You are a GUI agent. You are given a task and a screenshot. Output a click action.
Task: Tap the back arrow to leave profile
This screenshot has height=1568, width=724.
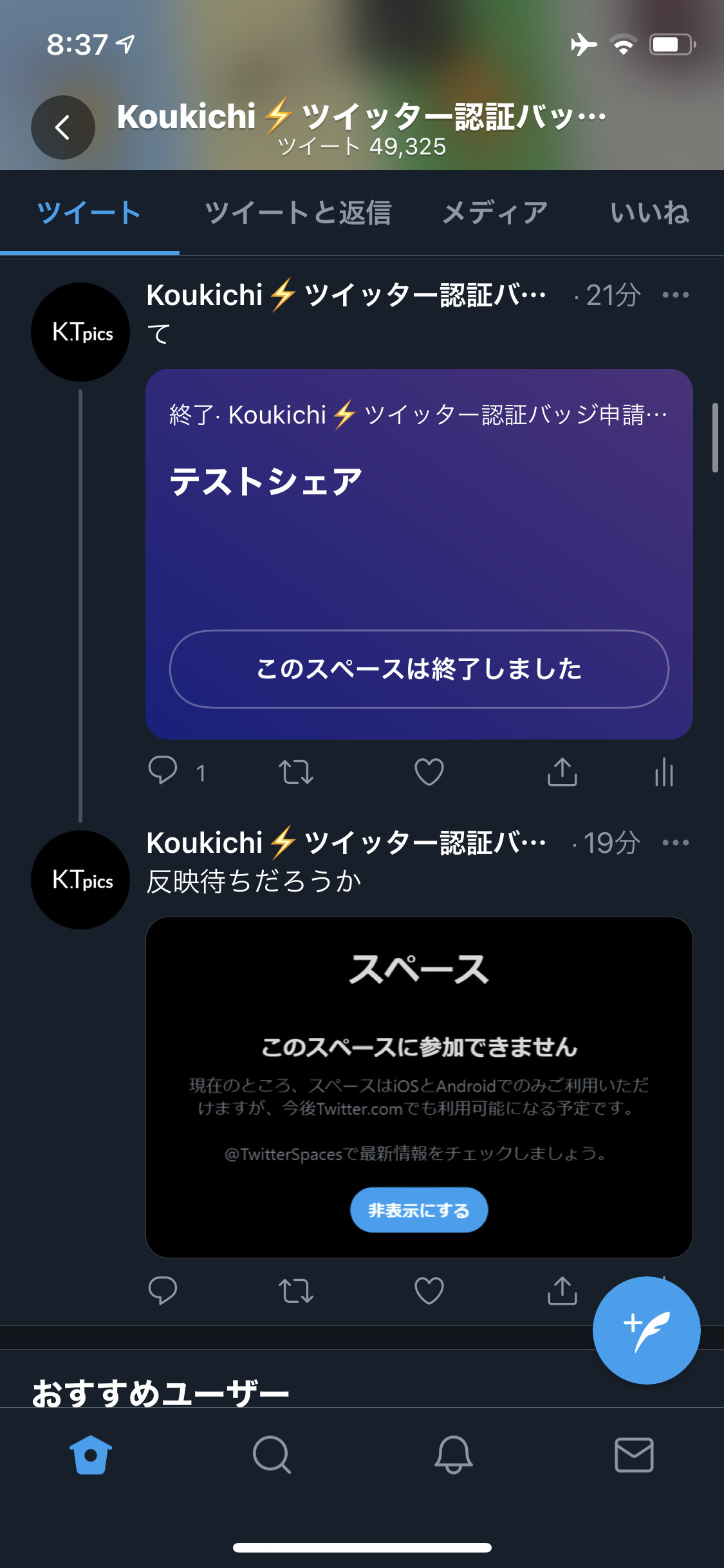(x=62, y=127)
